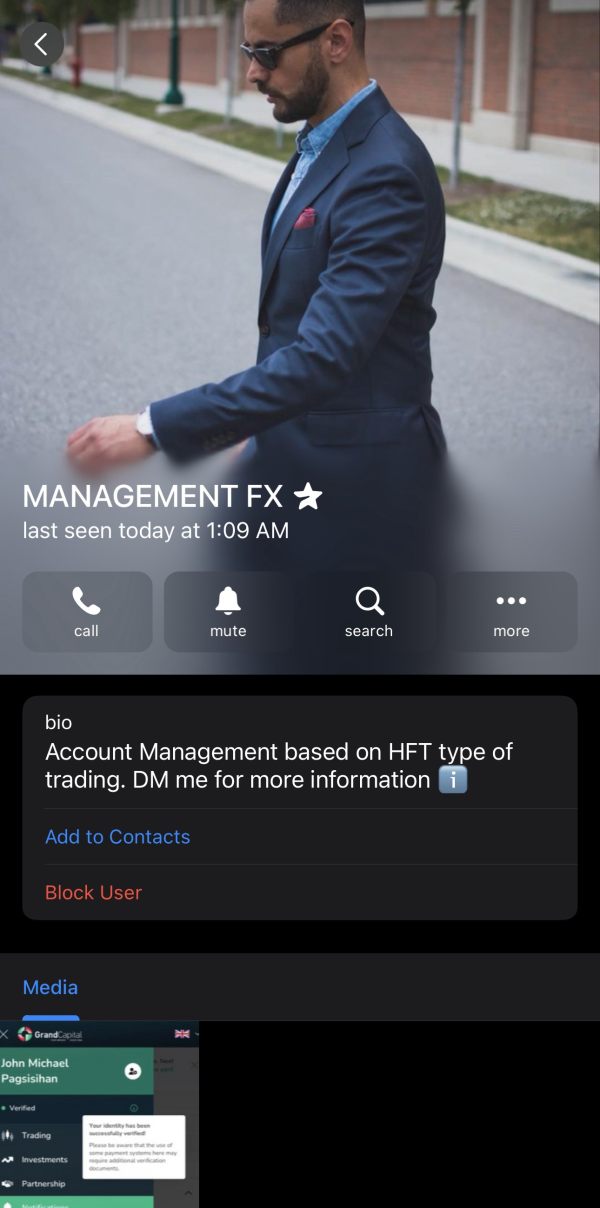Select the Media tab
Image resolution: width=600 pixels, height=1208 pixels.
(50, 987)
